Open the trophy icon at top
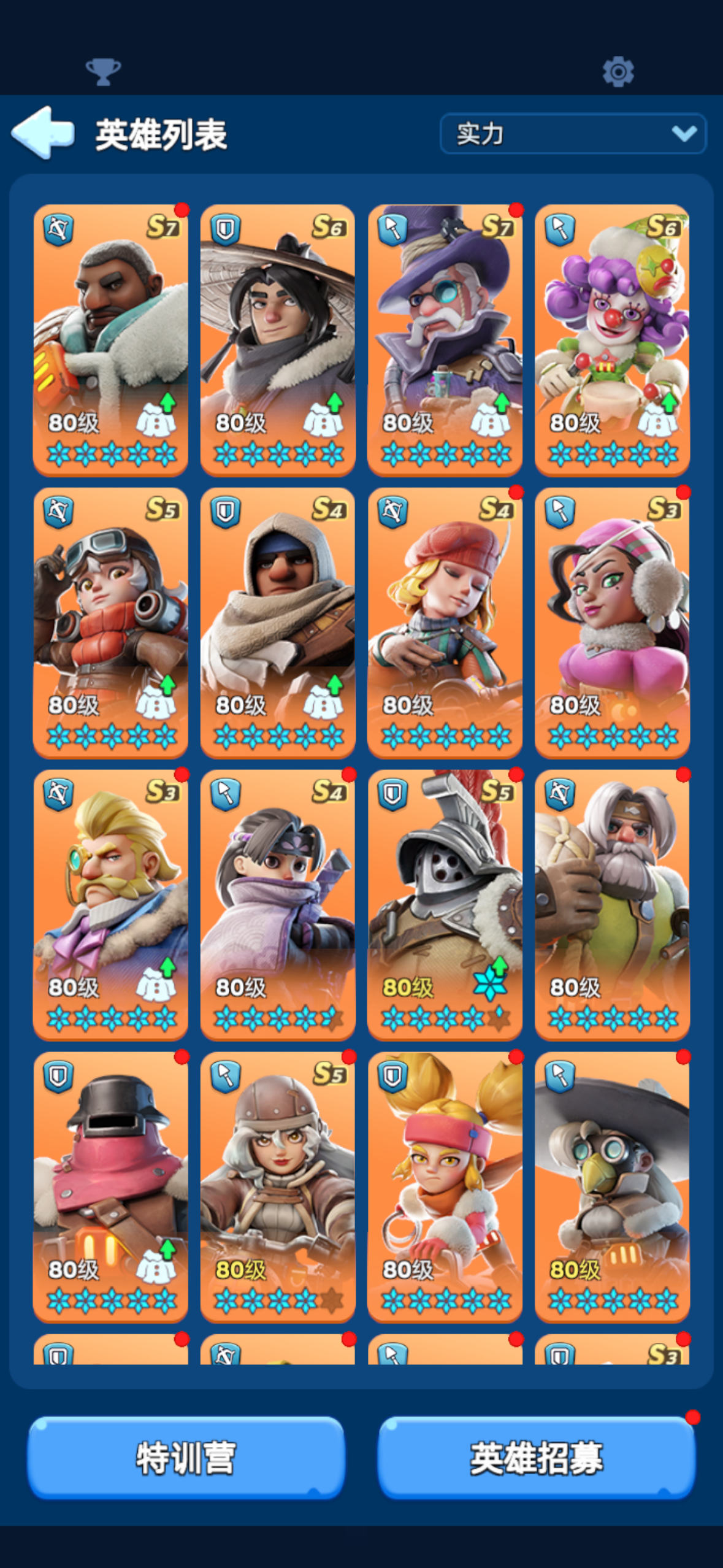Image resolution: width=723 pixels, height=1568 pixels. click(x=103, y=72)
